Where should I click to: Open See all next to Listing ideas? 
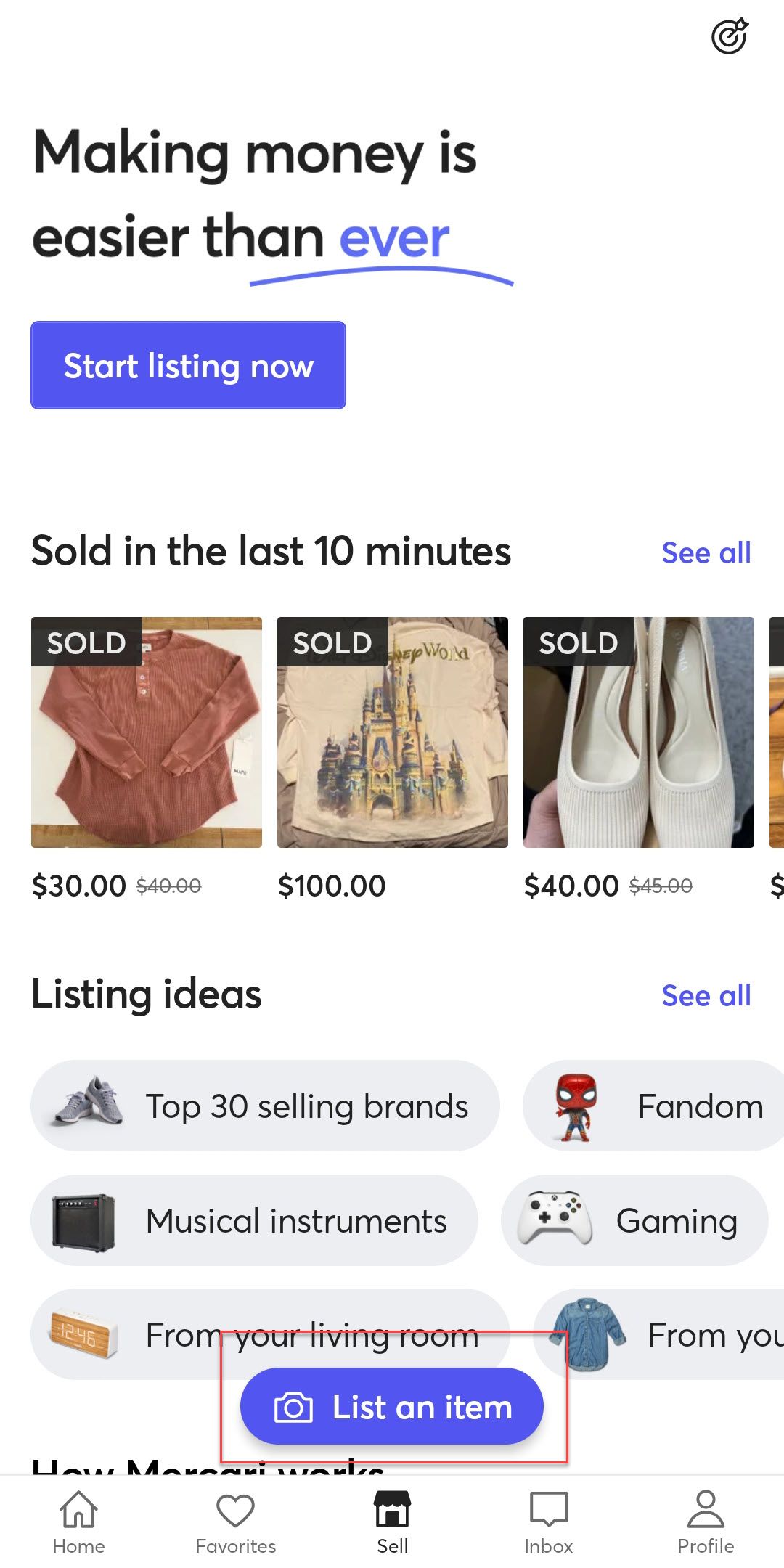pyautogui.click(x=706, y=995)
